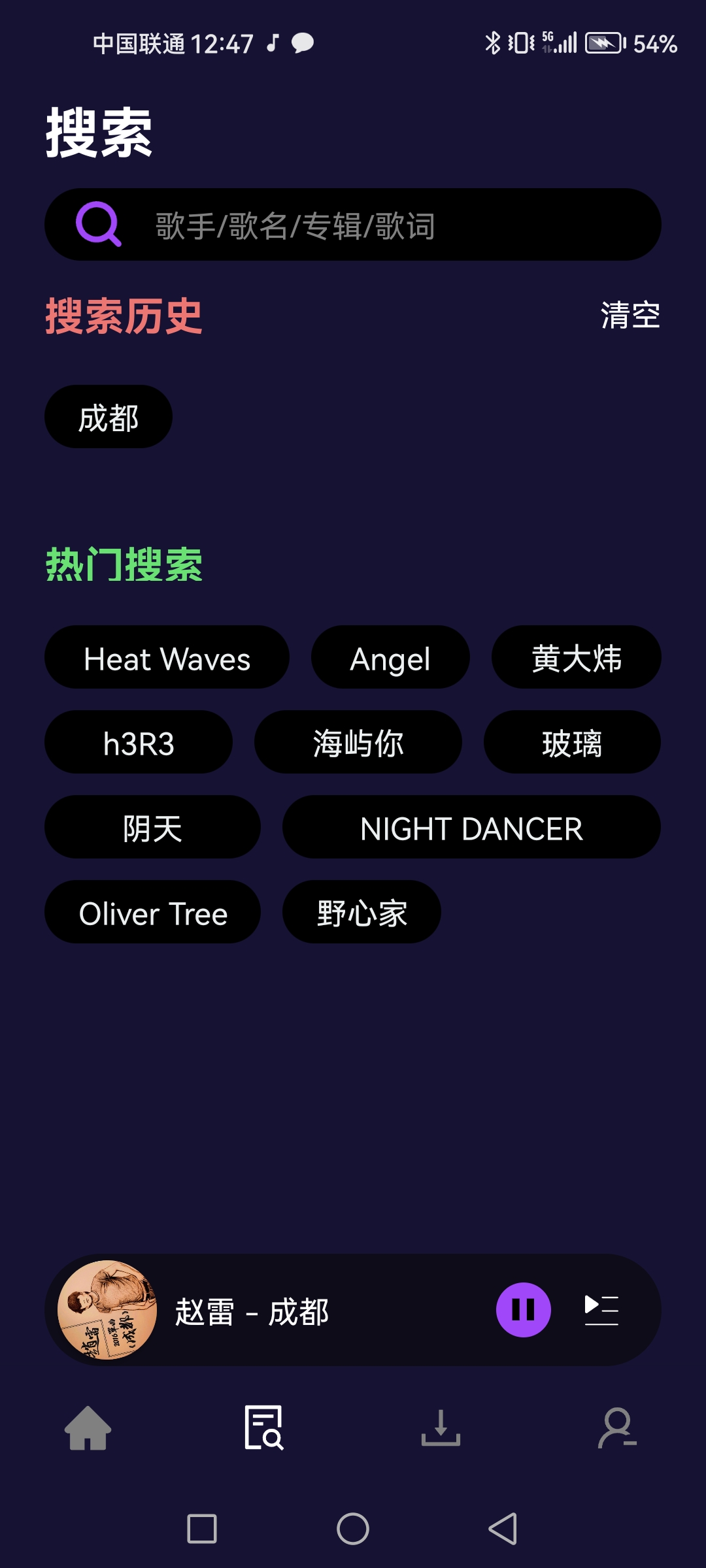Image resolution: width=706 pixels, height=1568 pixels.
Task: Tap the 歌手/歌名/专辑/歌词 search field
Action: coord(353,225)
